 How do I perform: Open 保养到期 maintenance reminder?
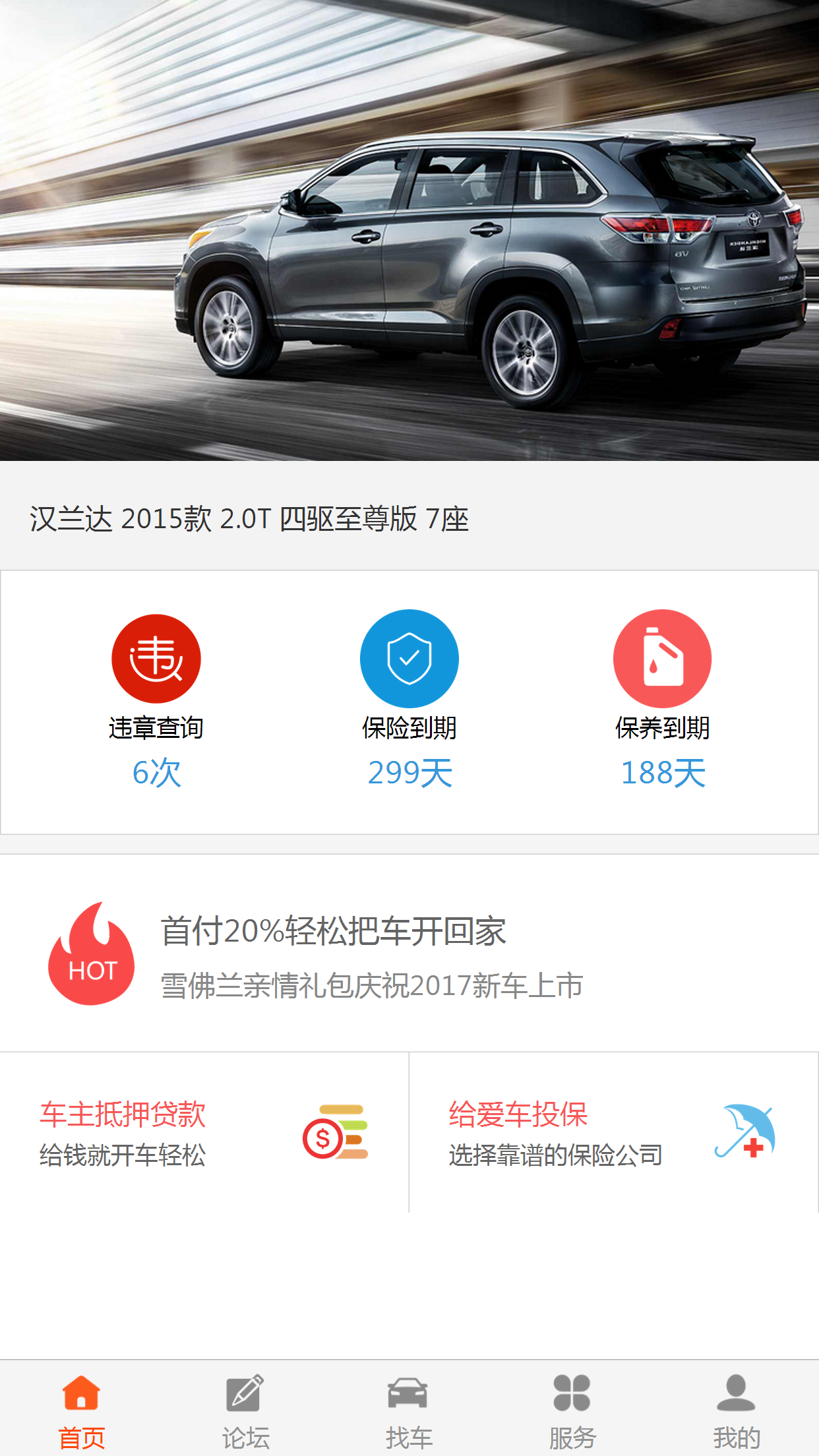(662, 699)
